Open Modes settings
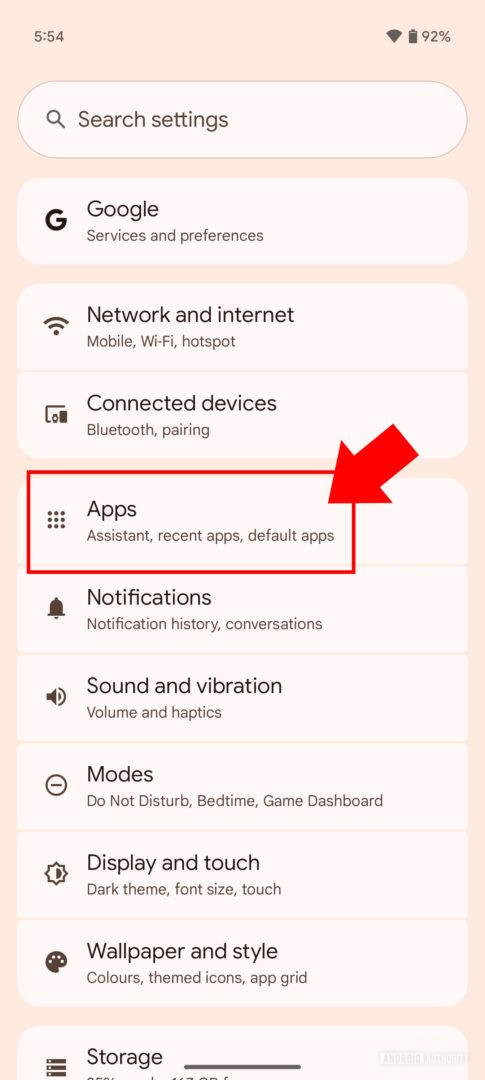 coord(242,786)
